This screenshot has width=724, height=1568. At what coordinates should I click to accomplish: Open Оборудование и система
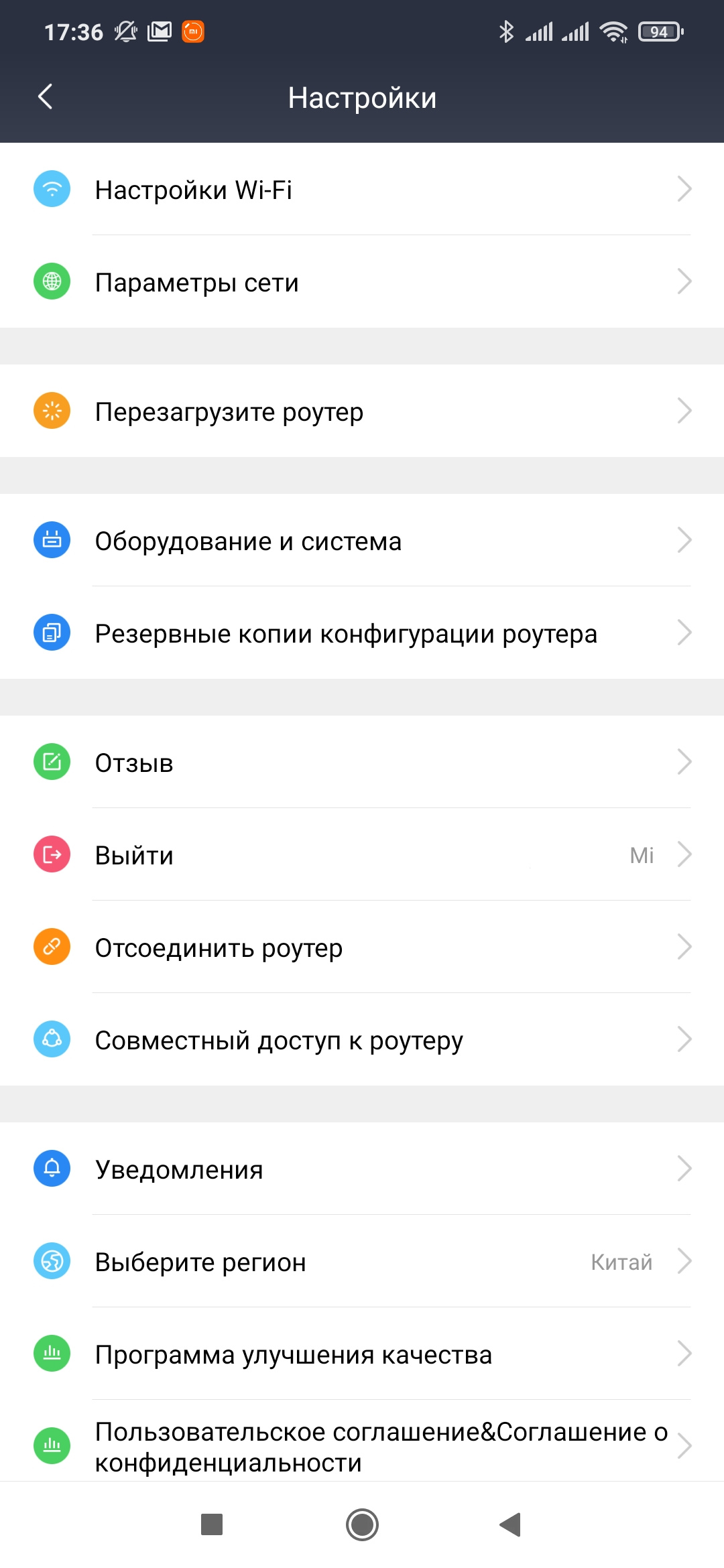coord(362,541)
